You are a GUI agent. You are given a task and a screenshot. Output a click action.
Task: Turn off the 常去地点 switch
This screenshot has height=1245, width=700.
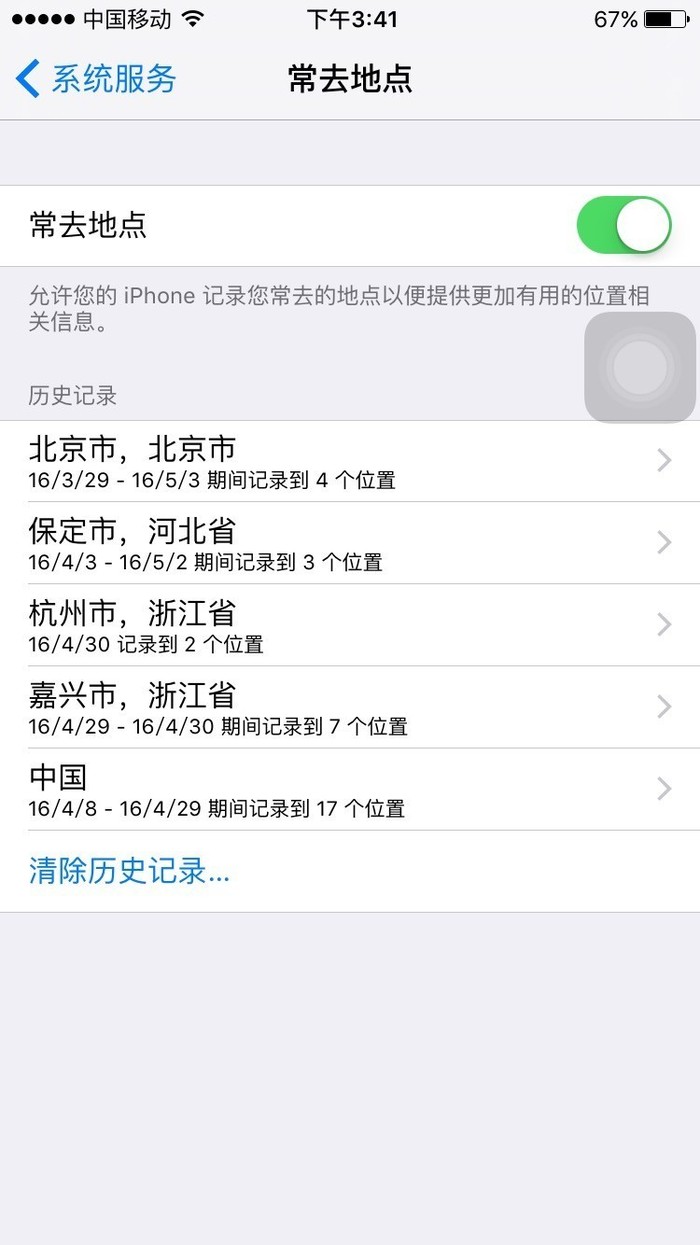click(624, 225)
